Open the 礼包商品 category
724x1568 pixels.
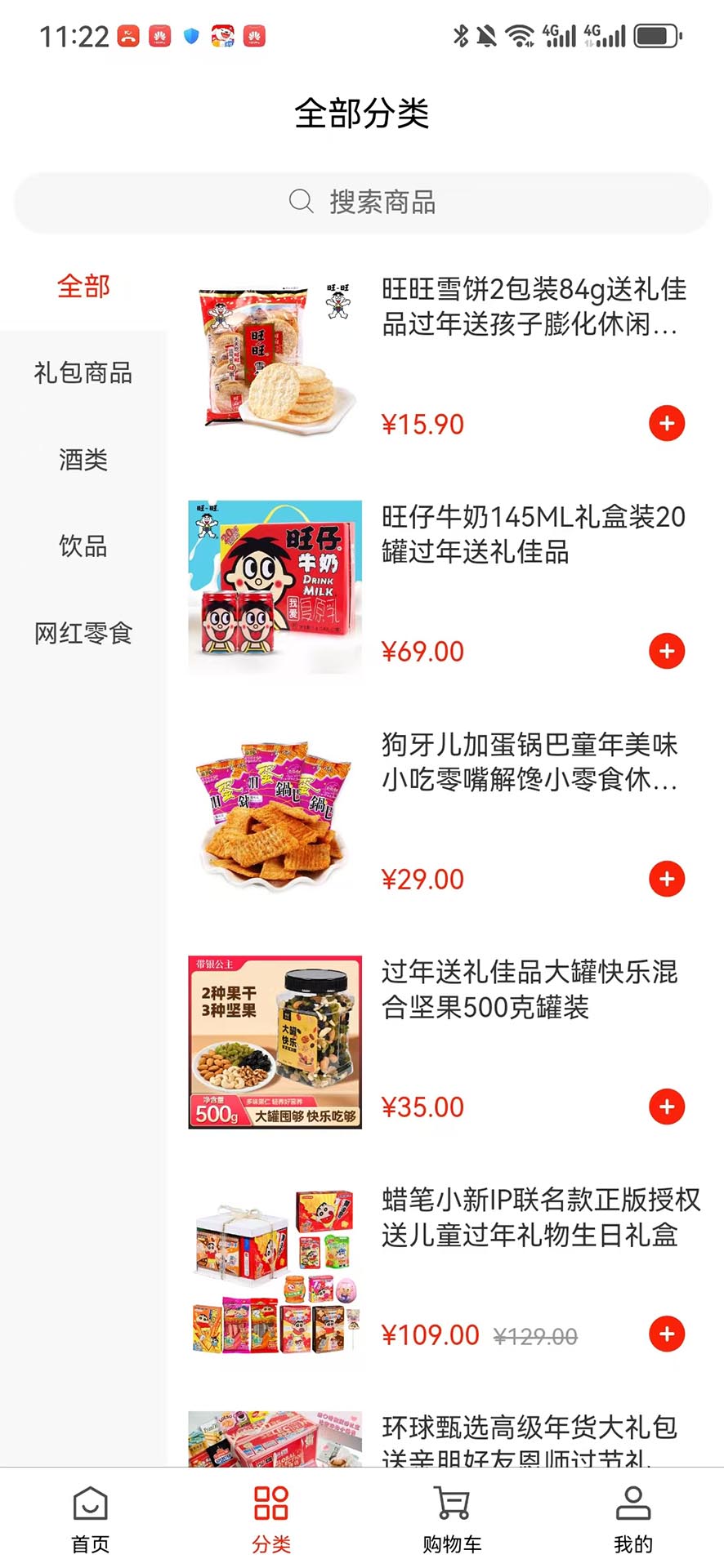pos(83,373)
